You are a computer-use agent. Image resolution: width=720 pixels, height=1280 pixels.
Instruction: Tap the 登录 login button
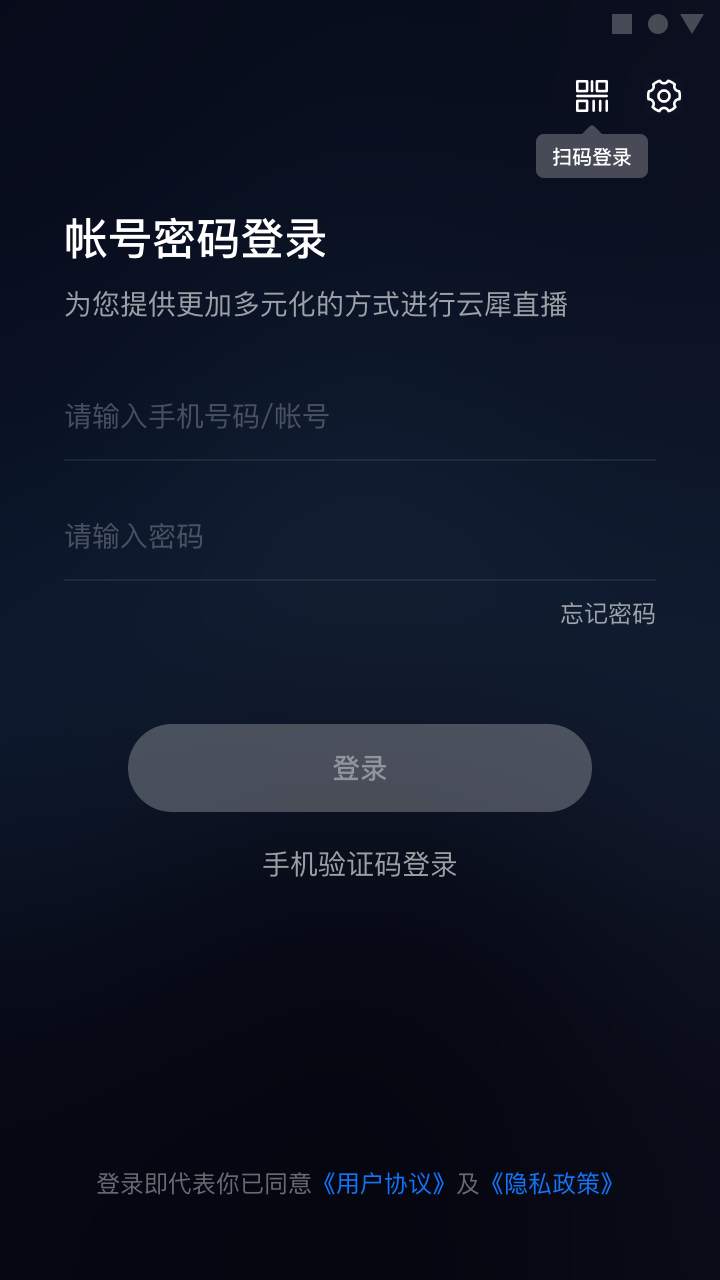point(360,768)
